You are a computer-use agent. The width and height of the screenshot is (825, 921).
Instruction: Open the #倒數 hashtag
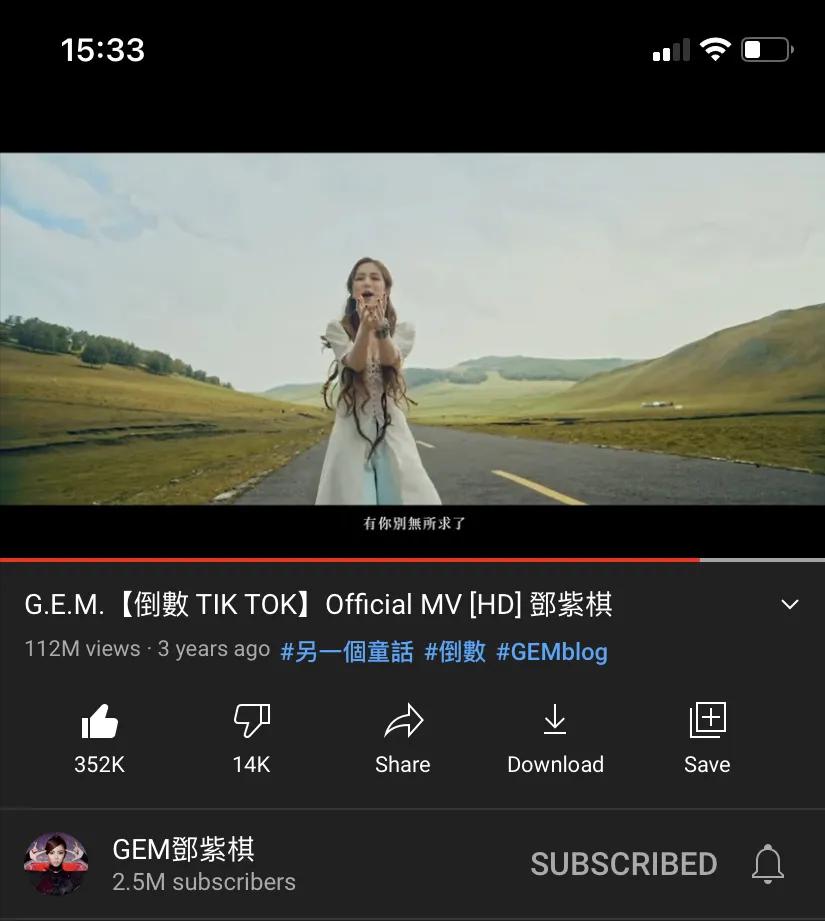click(x=455, y=652)
